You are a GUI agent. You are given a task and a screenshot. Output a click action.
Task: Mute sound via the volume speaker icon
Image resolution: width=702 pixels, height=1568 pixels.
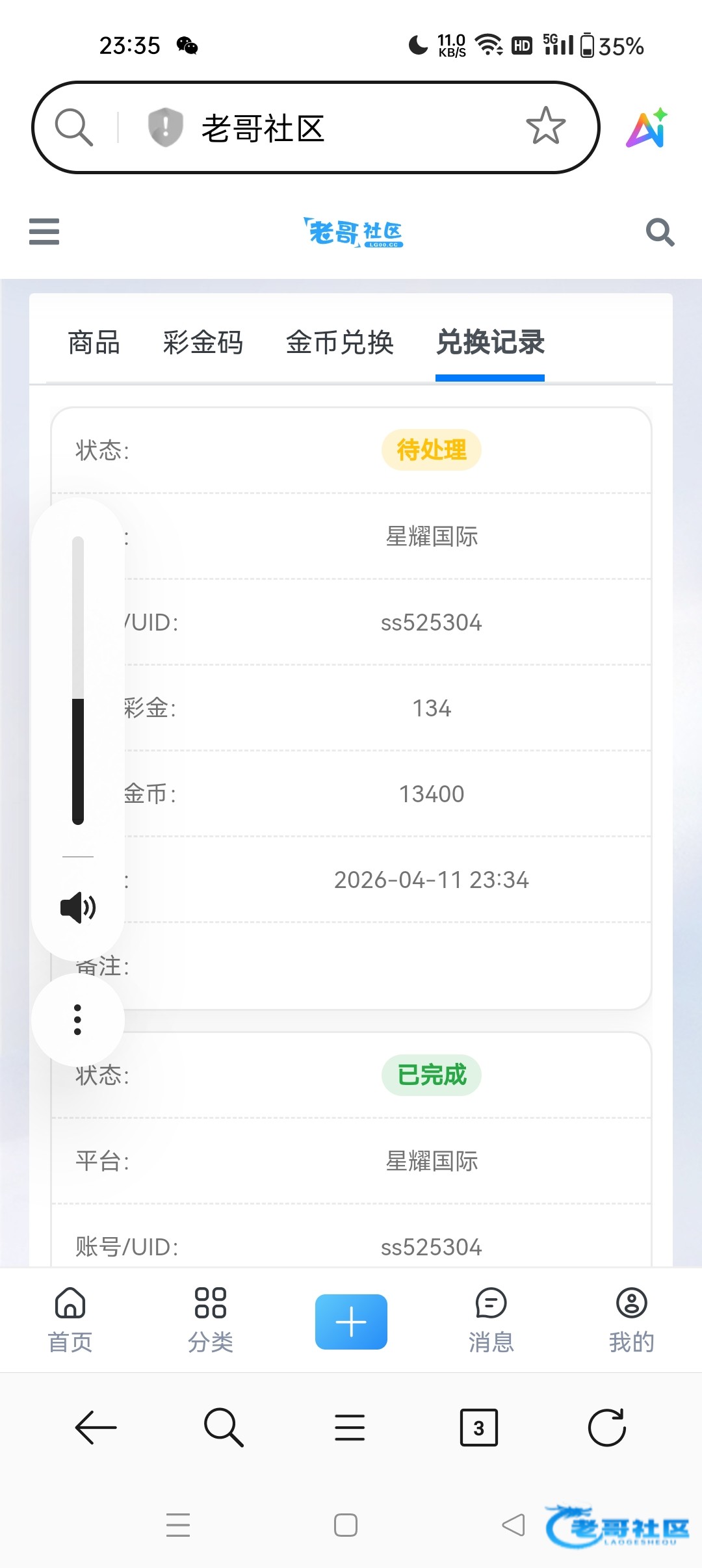point(78,908)
